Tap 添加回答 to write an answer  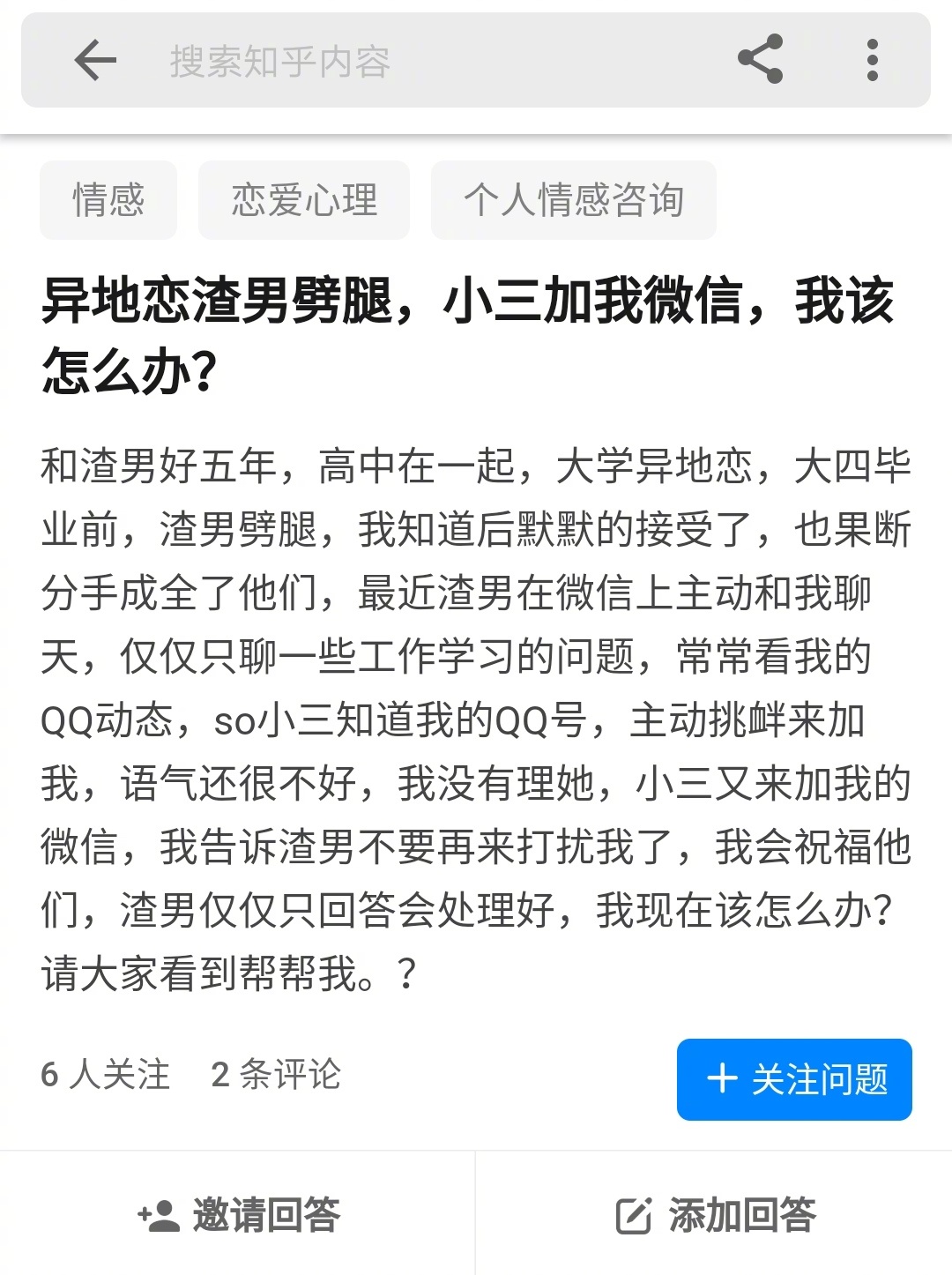[x=714, y=1215]
